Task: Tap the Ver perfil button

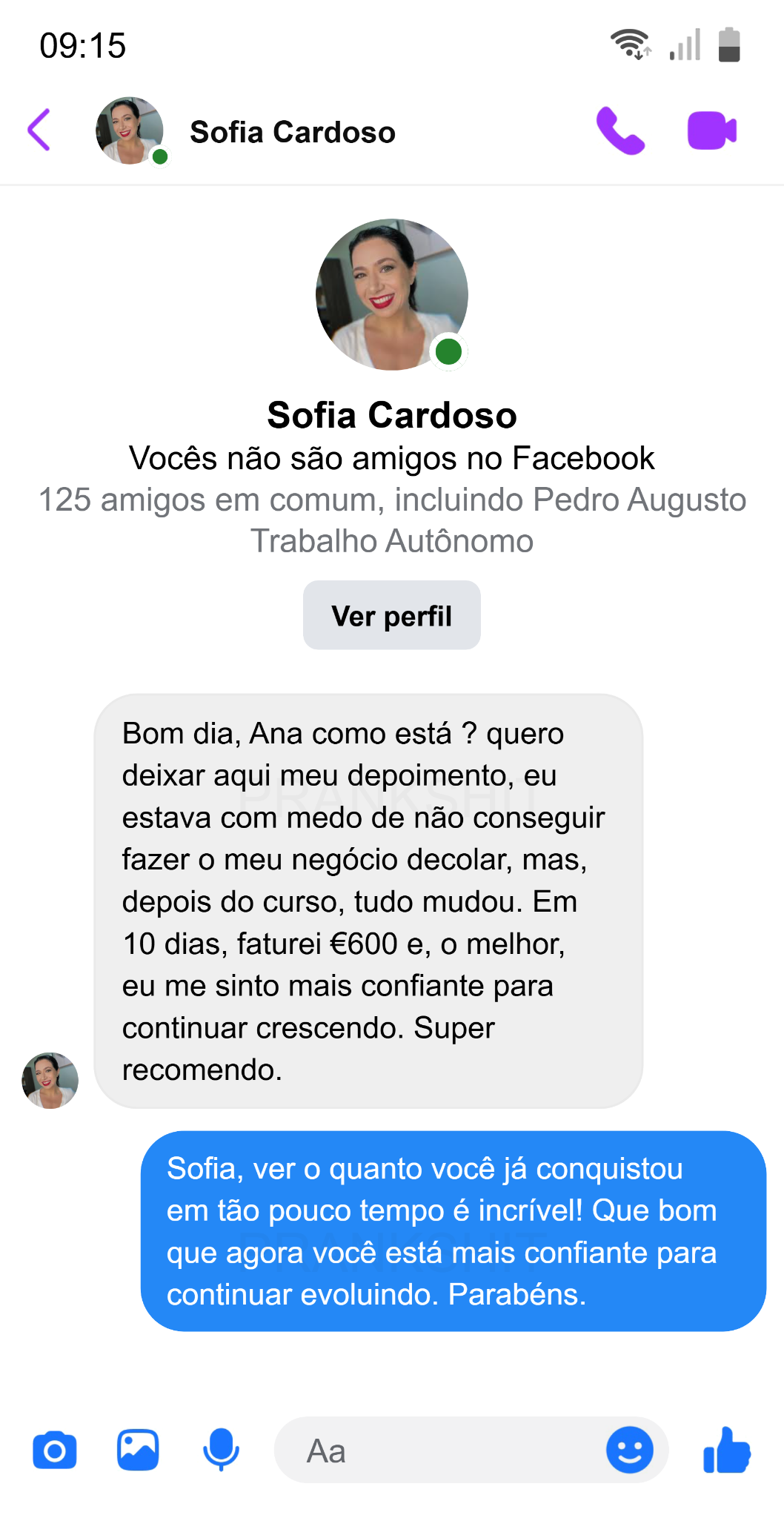Action: tap(391, 615)
